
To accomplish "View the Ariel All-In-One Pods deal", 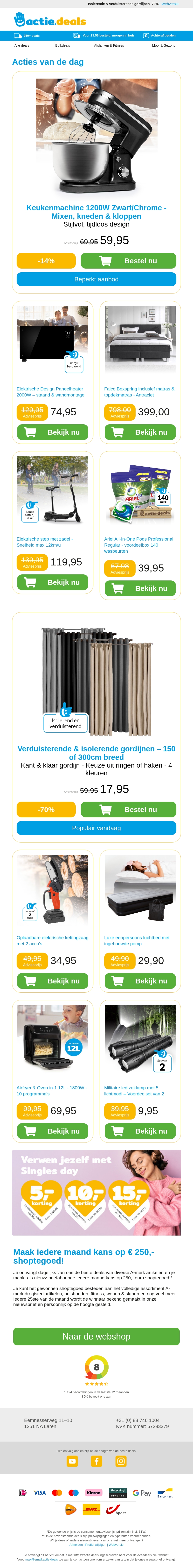I will (x=140, y=589).
